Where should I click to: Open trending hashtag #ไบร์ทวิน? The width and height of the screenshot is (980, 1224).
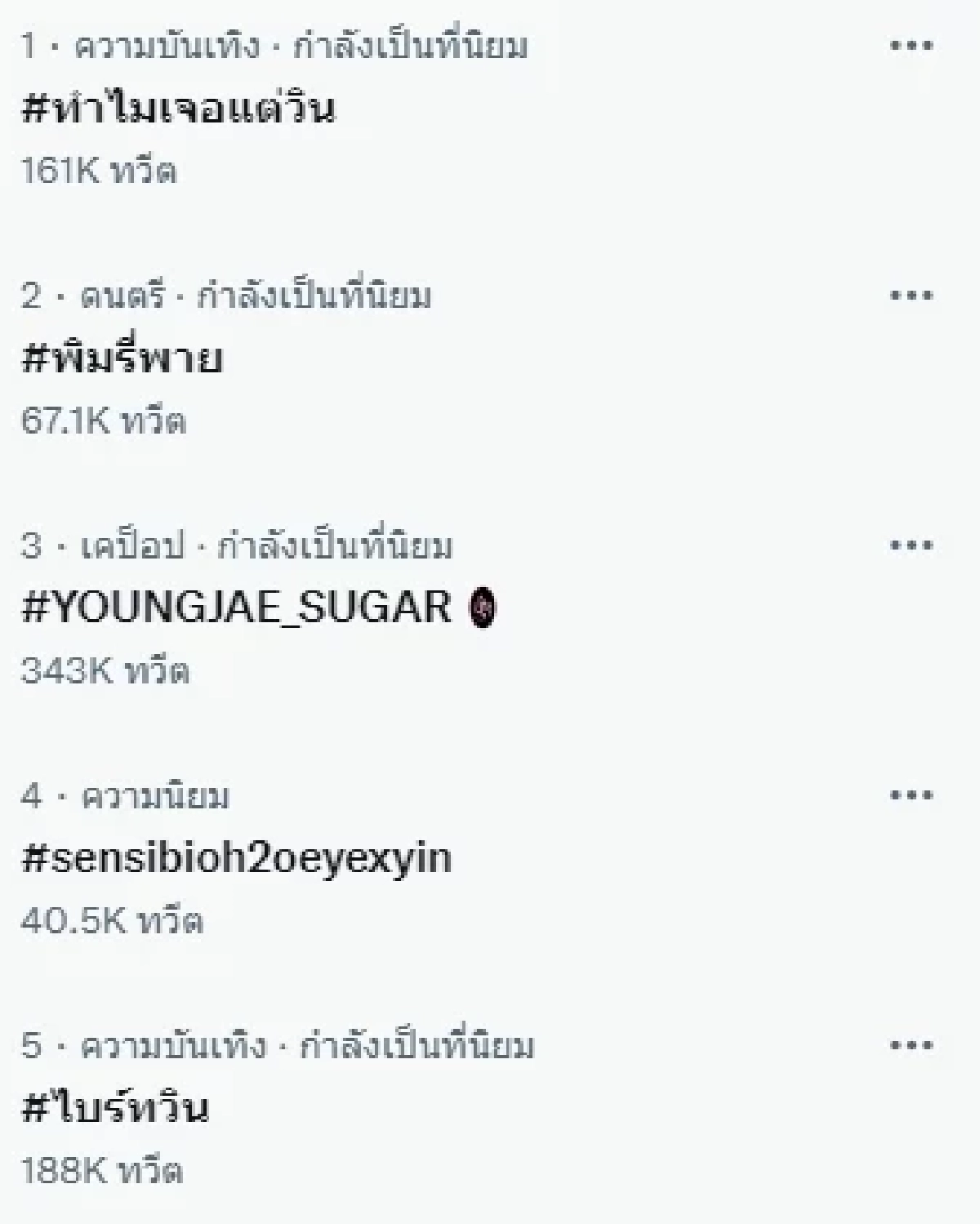[x=116, y=1108]
